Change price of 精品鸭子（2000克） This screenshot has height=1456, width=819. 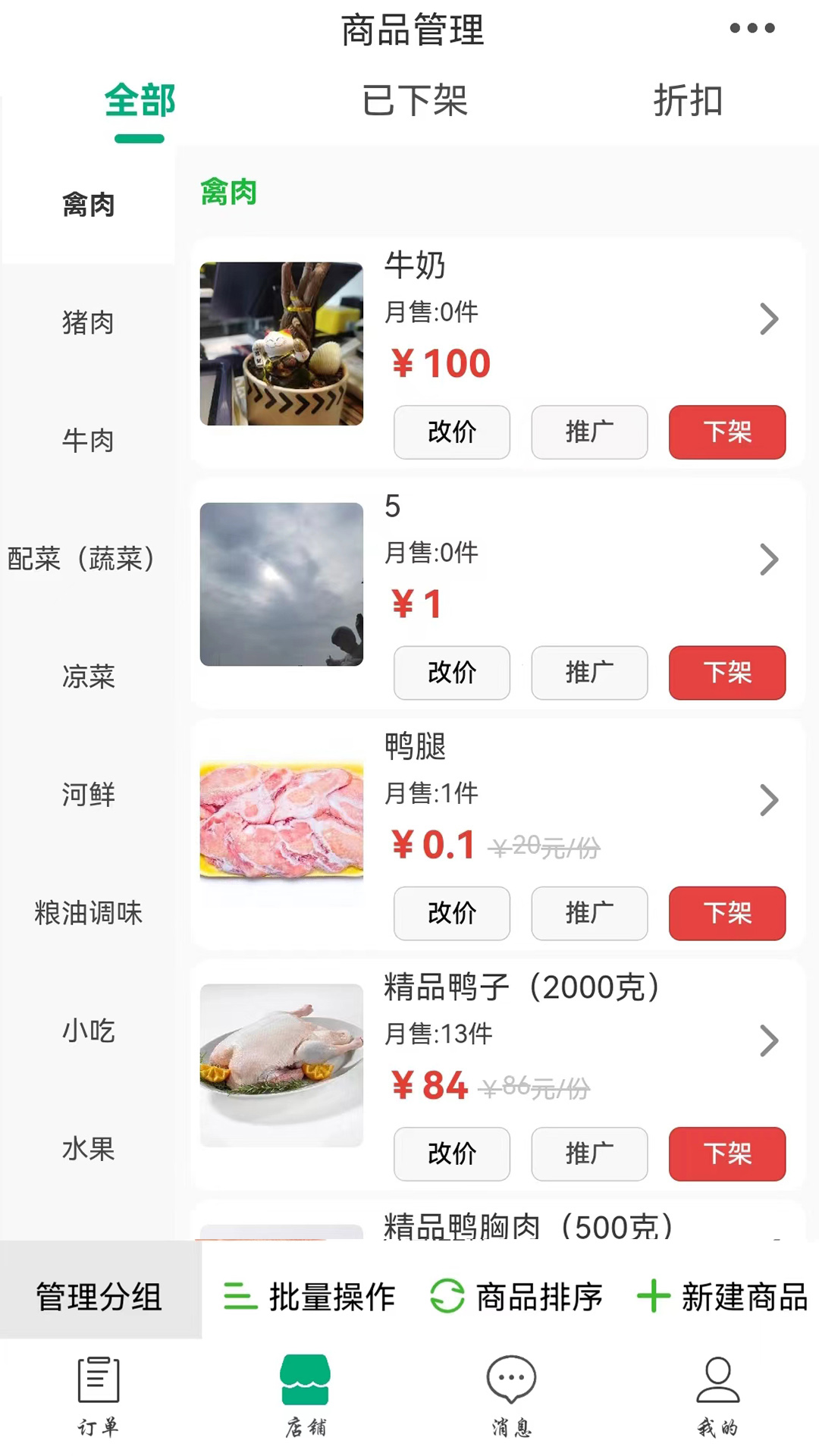(x=452, y=1154)
